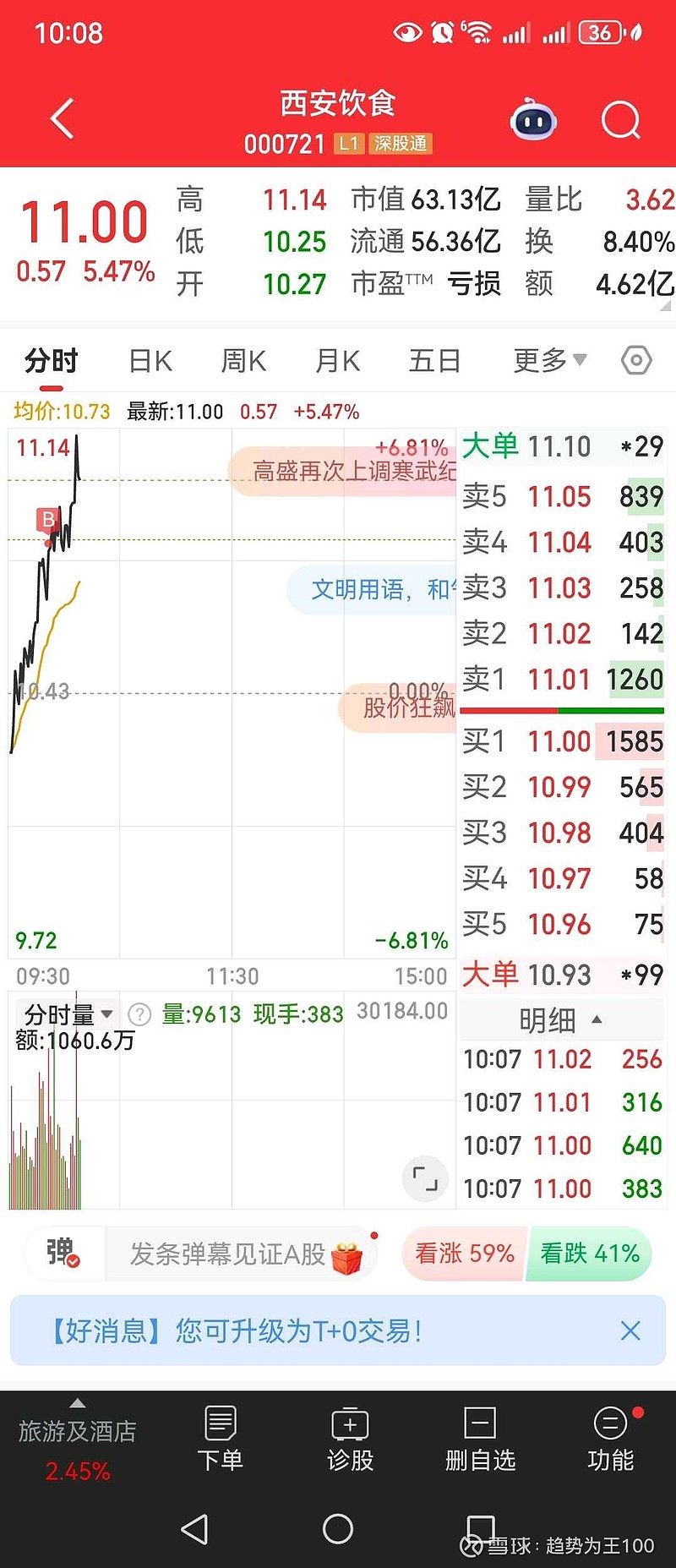Open help for the 分时量 indicator
The image size is (676, 1568).
tap(139, 1013)
